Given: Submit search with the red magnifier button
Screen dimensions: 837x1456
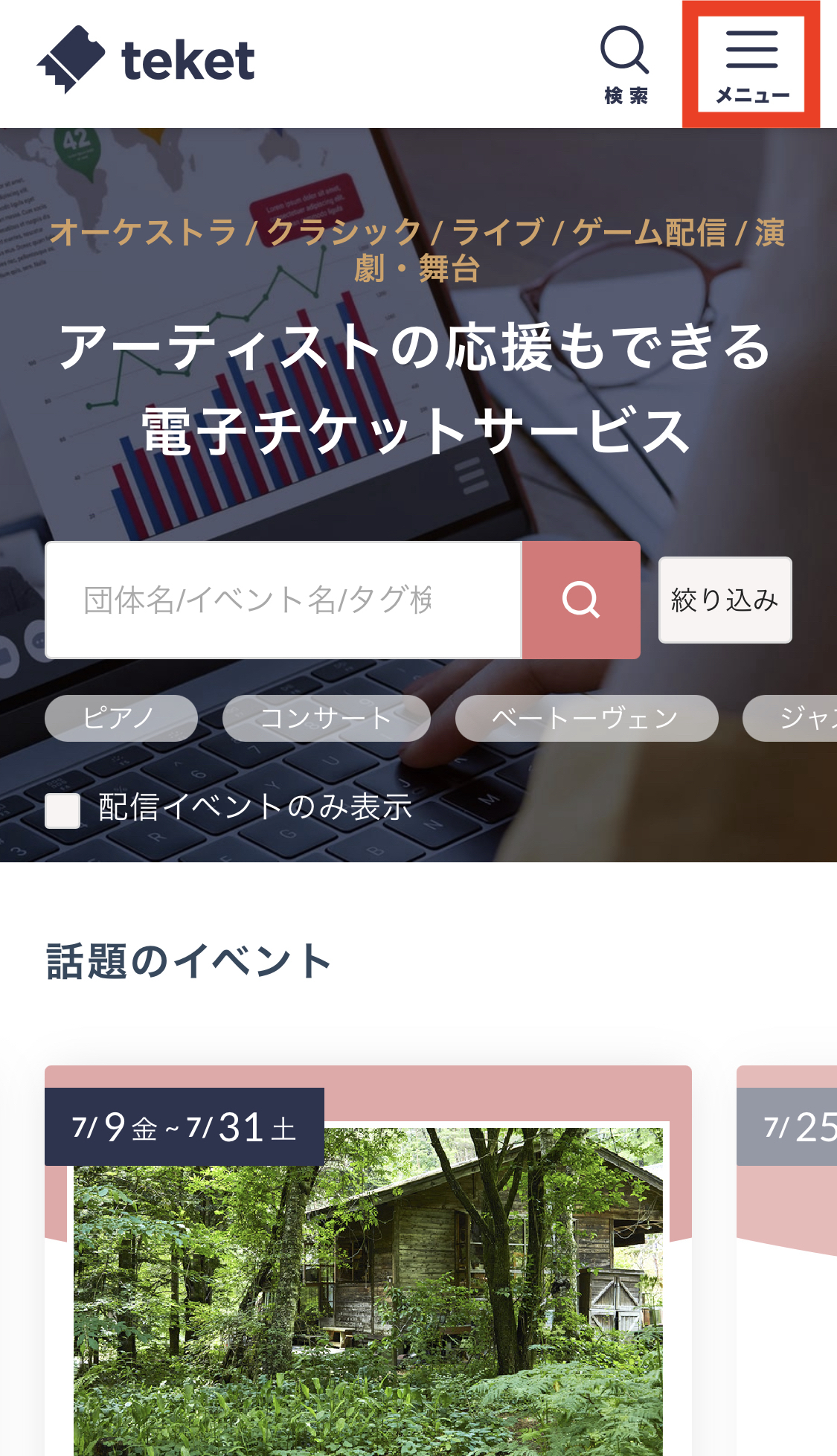Looking at the screenshot, I should click(x=581, y=600).
